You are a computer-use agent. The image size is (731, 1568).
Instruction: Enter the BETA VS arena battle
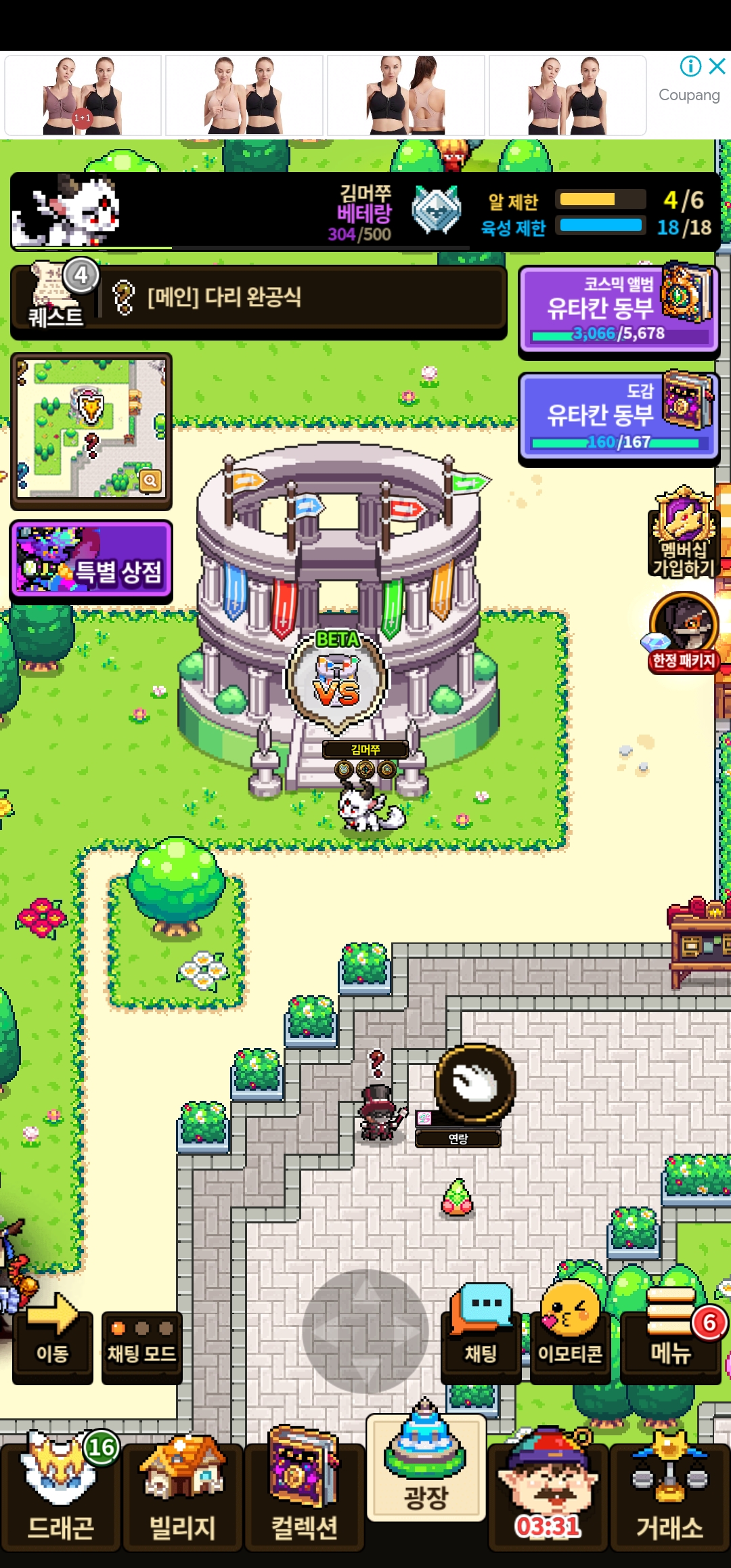point(337,681)
